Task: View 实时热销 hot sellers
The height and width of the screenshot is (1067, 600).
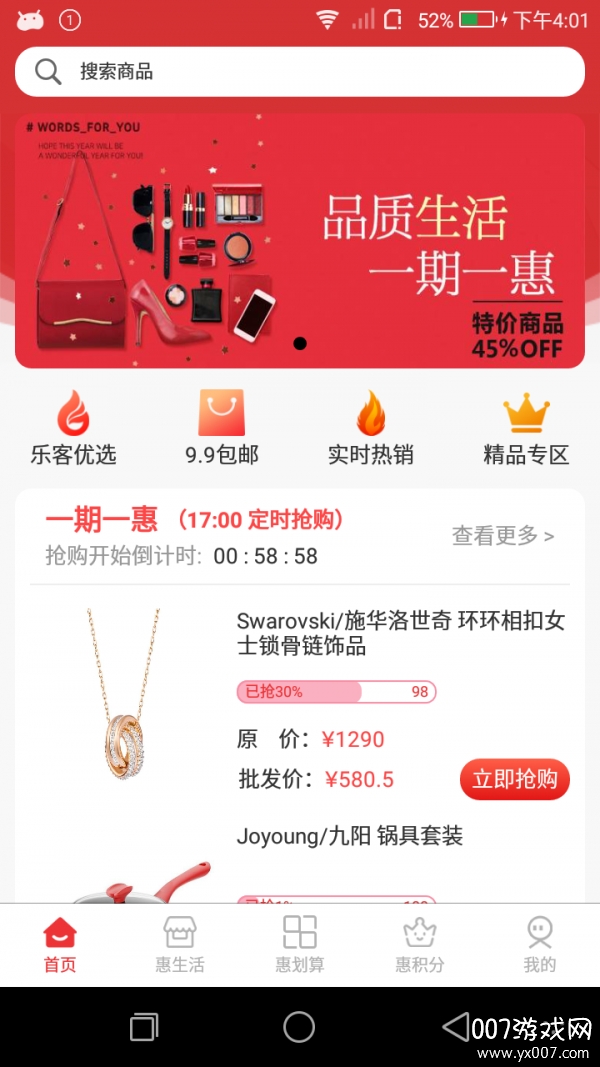Action: pyautogui.click(x=371, y=428)
